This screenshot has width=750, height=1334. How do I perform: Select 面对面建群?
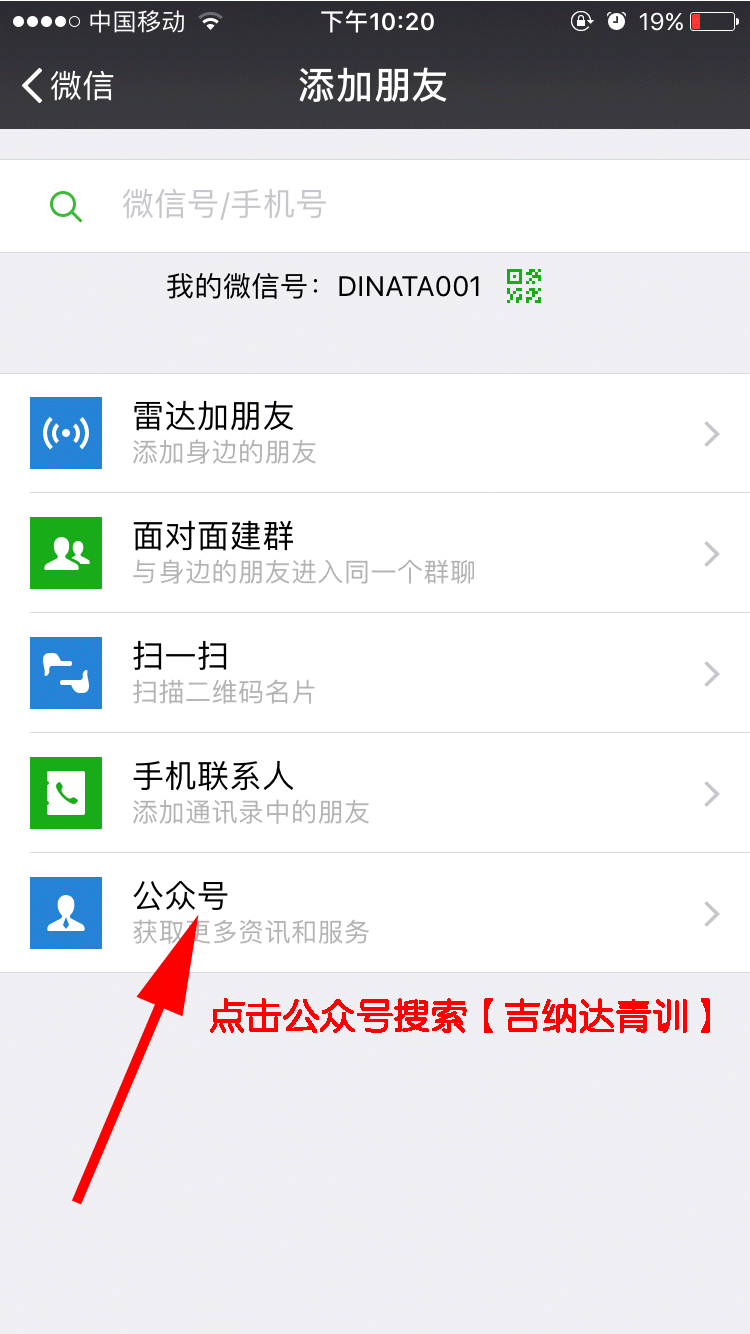coord(375,553)
